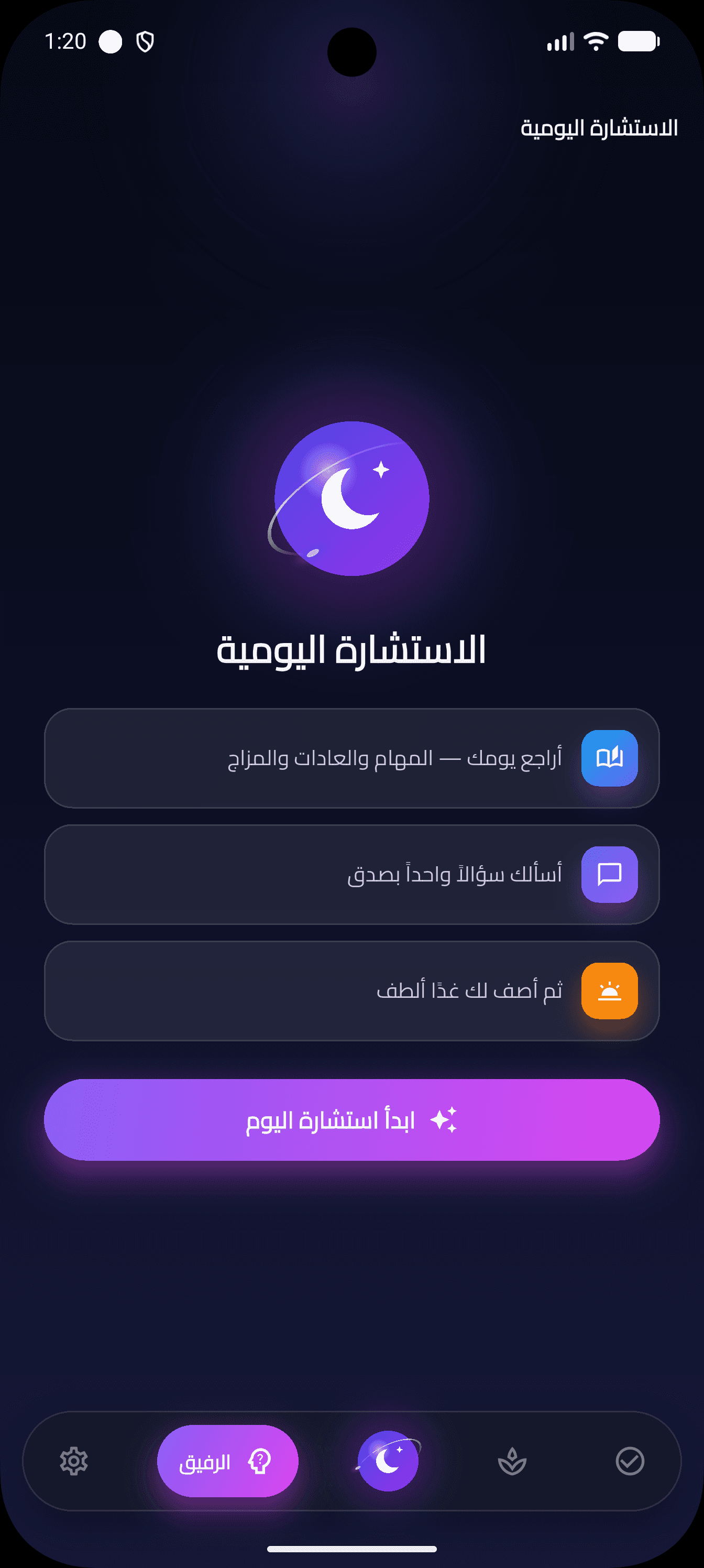
Task: Open the lotus plant tab
Action: point(512,1461)
